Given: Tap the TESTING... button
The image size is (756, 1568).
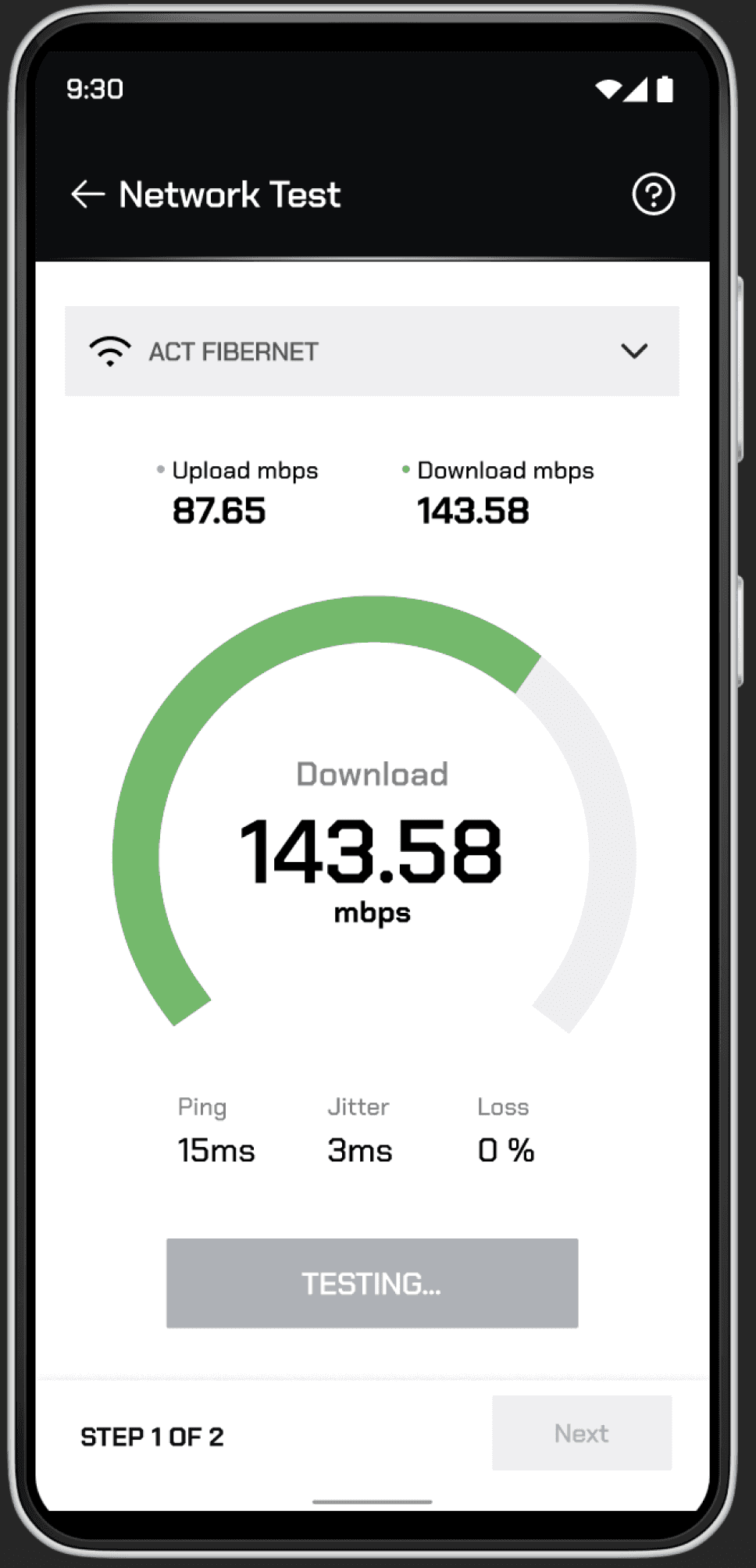Looking at the screenshot, I should click(372, 1283).
